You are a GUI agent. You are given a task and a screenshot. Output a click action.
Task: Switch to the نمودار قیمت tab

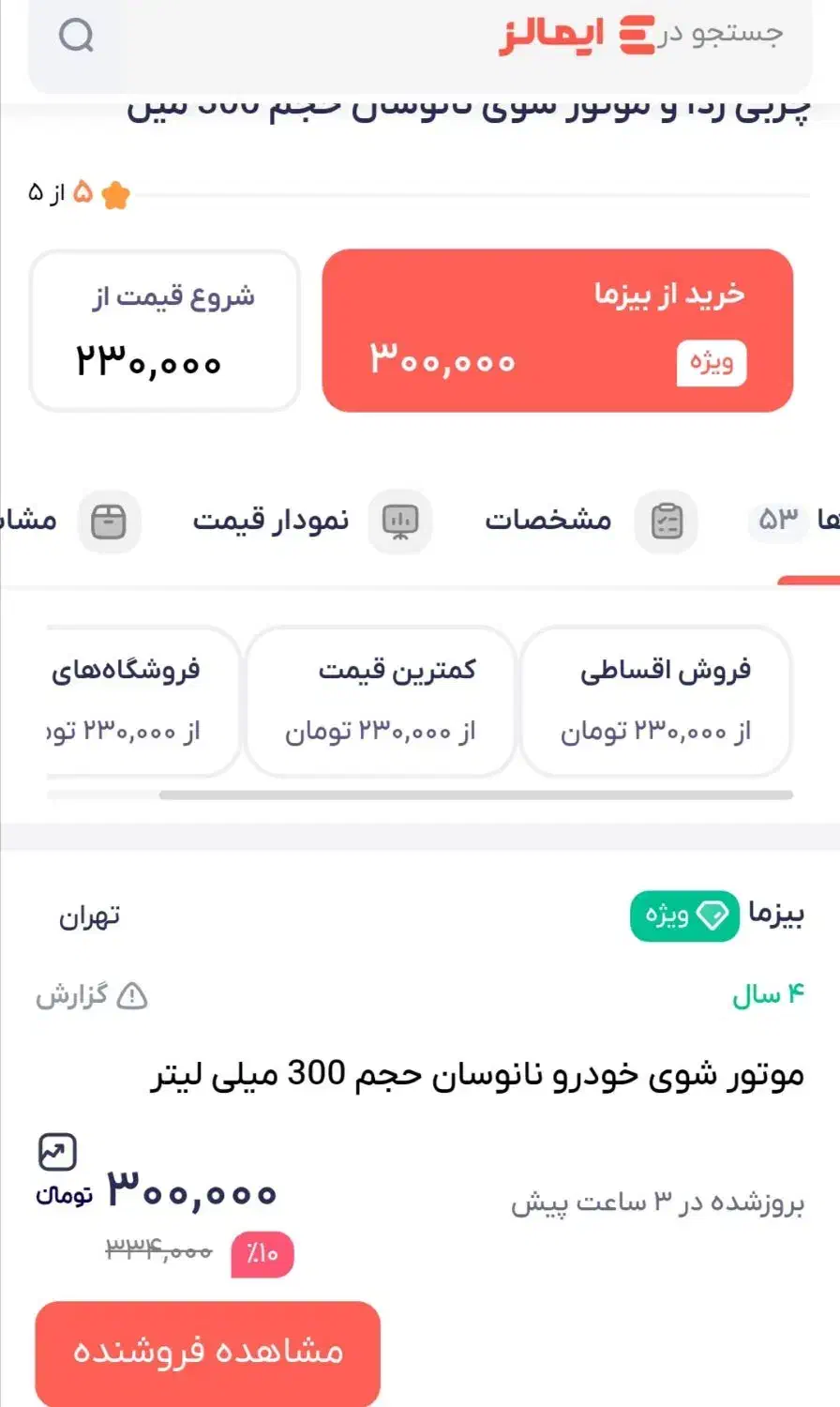pyautogui.click(x=312, y=521)
